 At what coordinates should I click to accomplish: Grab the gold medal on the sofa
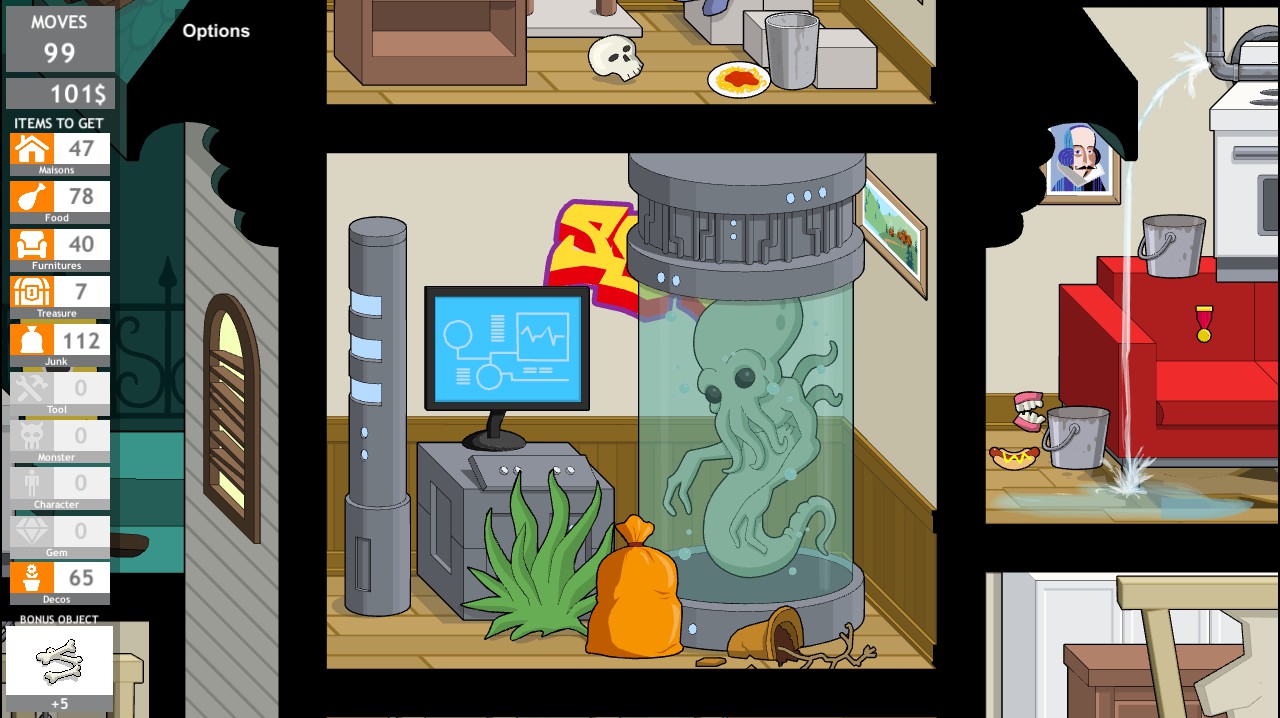pos(1204,324)
